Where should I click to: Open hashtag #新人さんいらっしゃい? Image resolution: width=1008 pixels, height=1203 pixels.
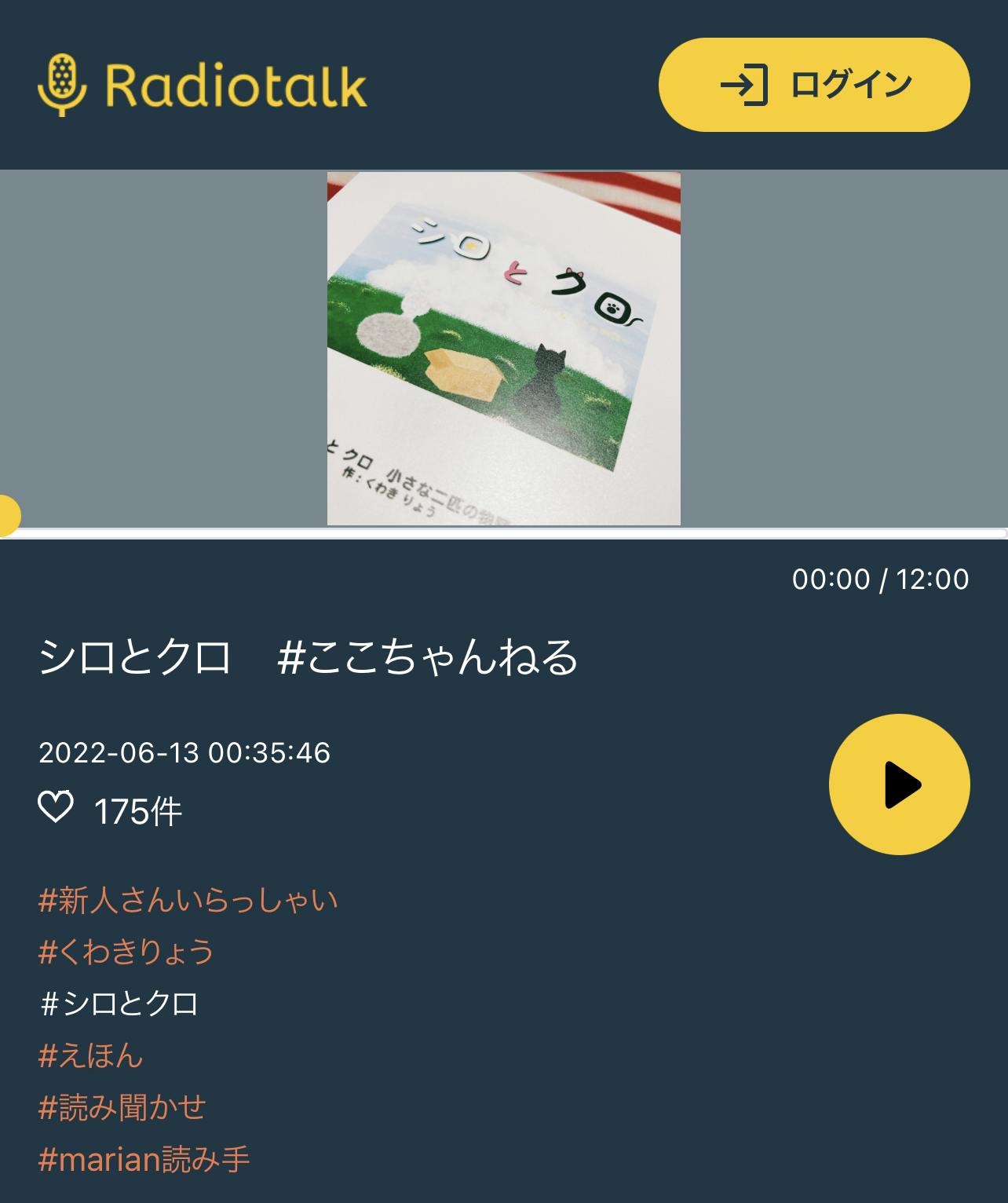pyautogui.click(x=188, y=900)
